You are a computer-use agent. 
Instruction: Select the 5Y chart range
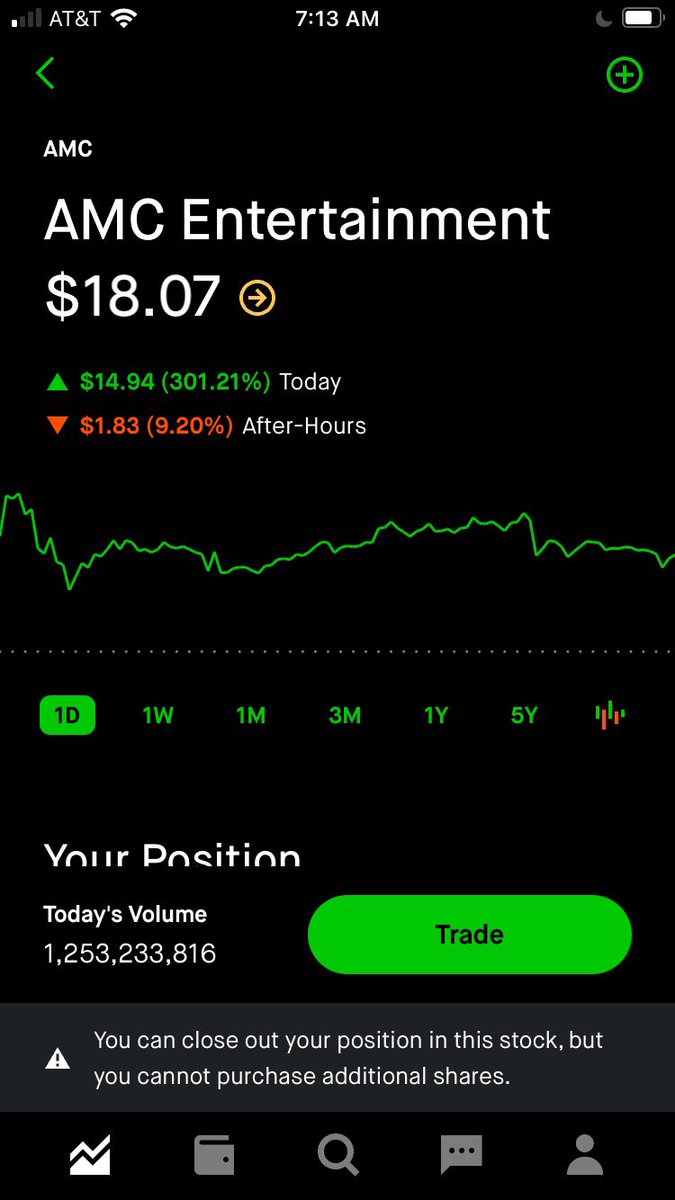pyautogui.click(x=524, y=716)
